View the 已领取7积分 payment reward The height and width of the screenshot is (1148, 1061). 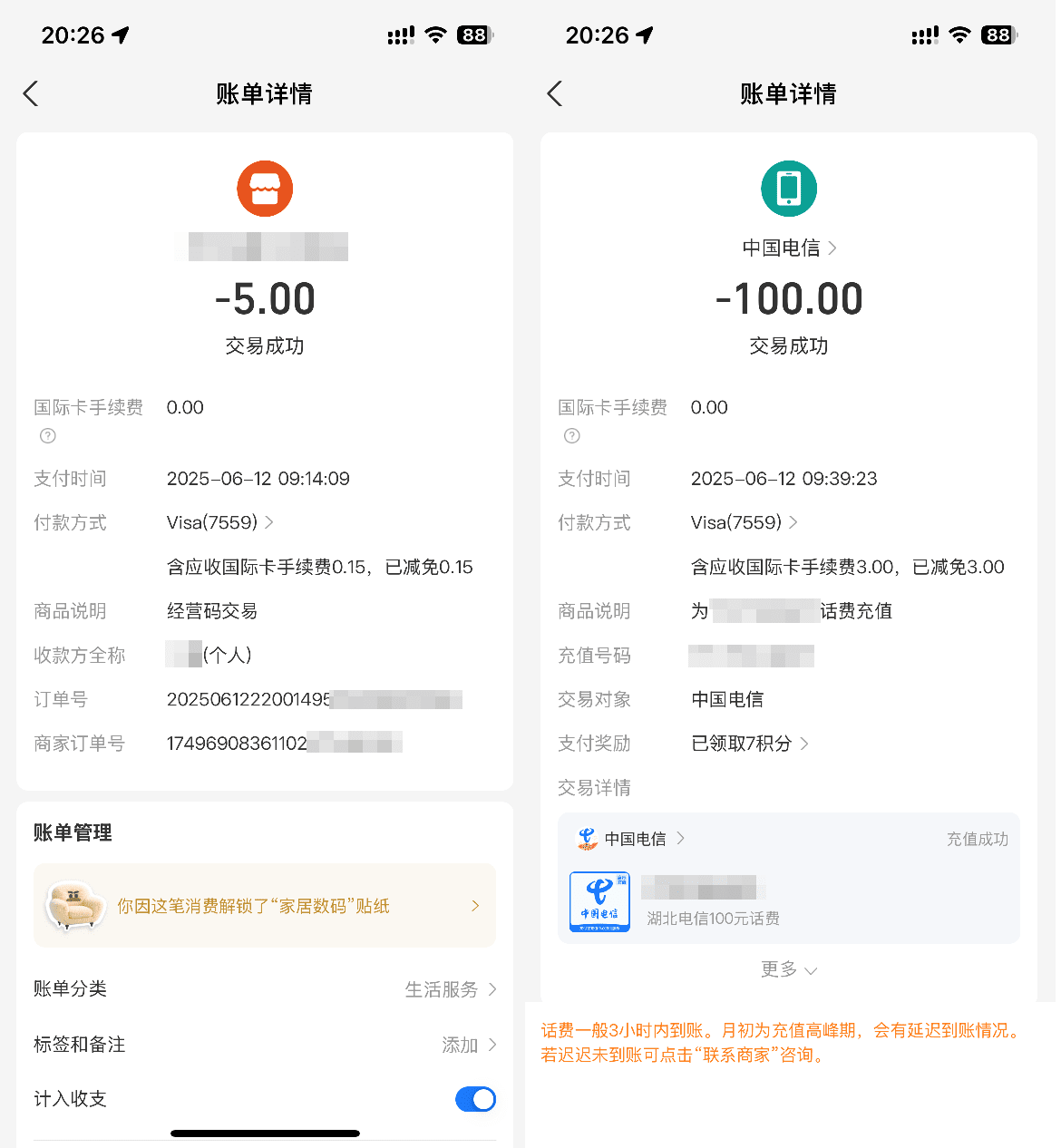(x=749, y=744)
